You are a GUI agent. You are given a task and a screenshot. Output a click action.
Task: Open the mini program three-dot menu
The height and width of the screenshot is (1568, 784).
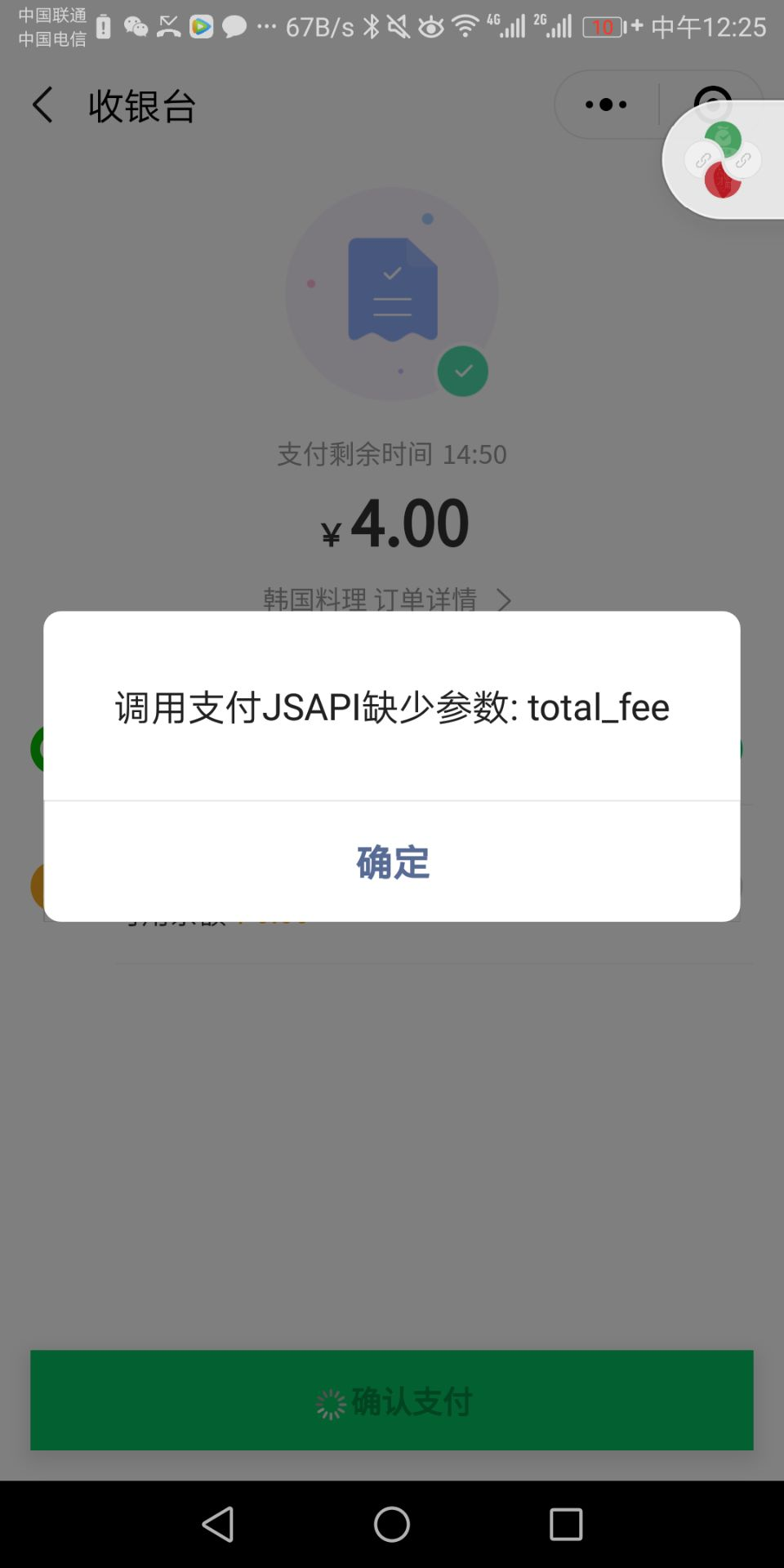click(606, 105)
